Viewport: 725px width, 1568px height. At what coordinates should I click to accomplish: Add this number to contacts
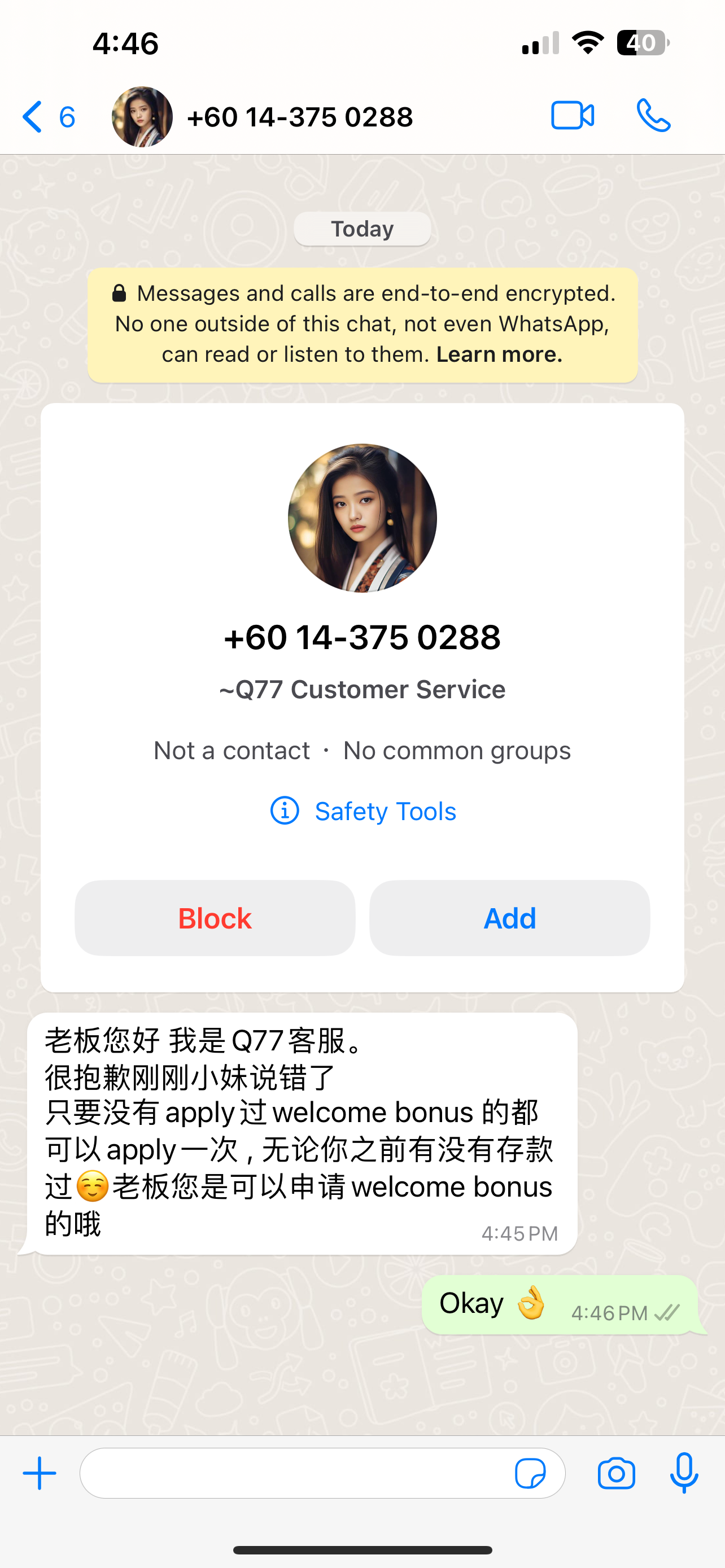tap(509, 918)
